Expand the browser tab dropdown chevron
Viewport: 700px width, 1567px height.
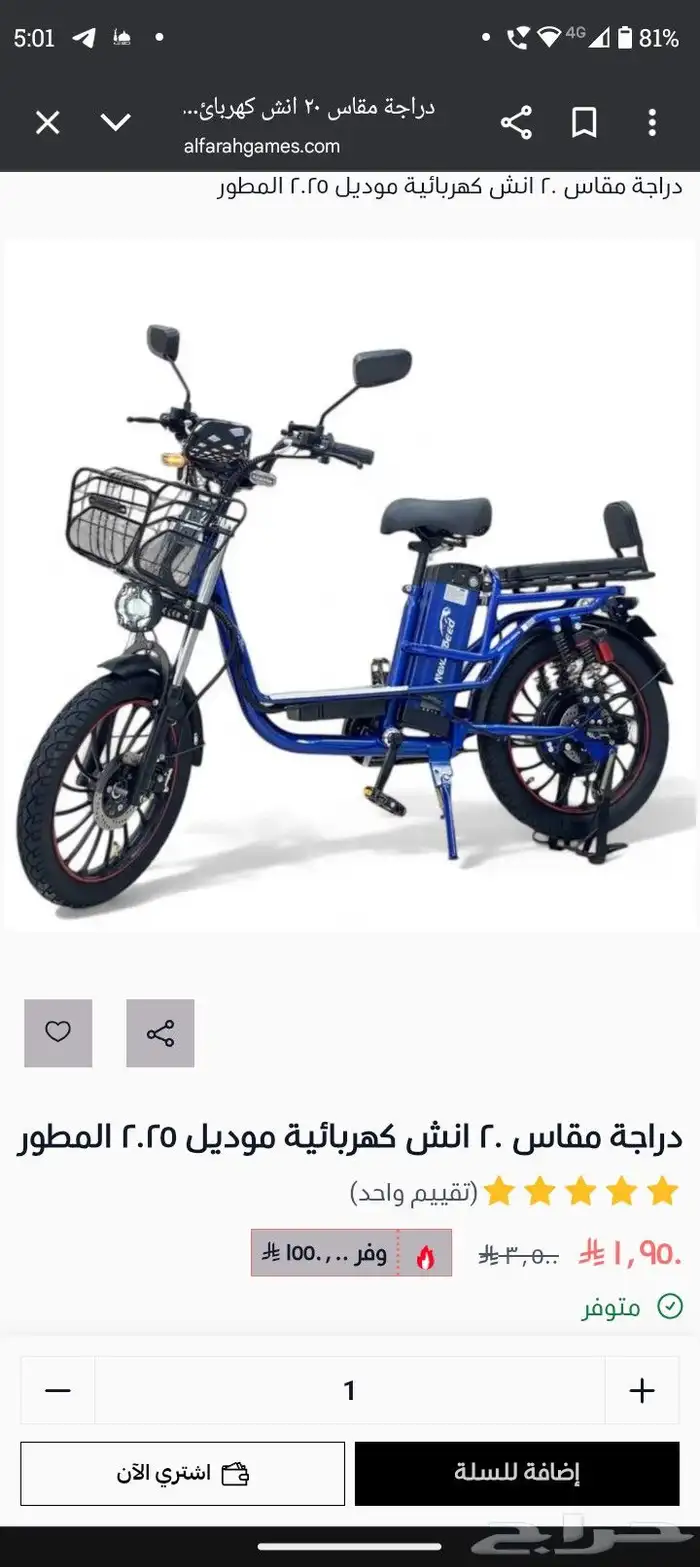116,123
